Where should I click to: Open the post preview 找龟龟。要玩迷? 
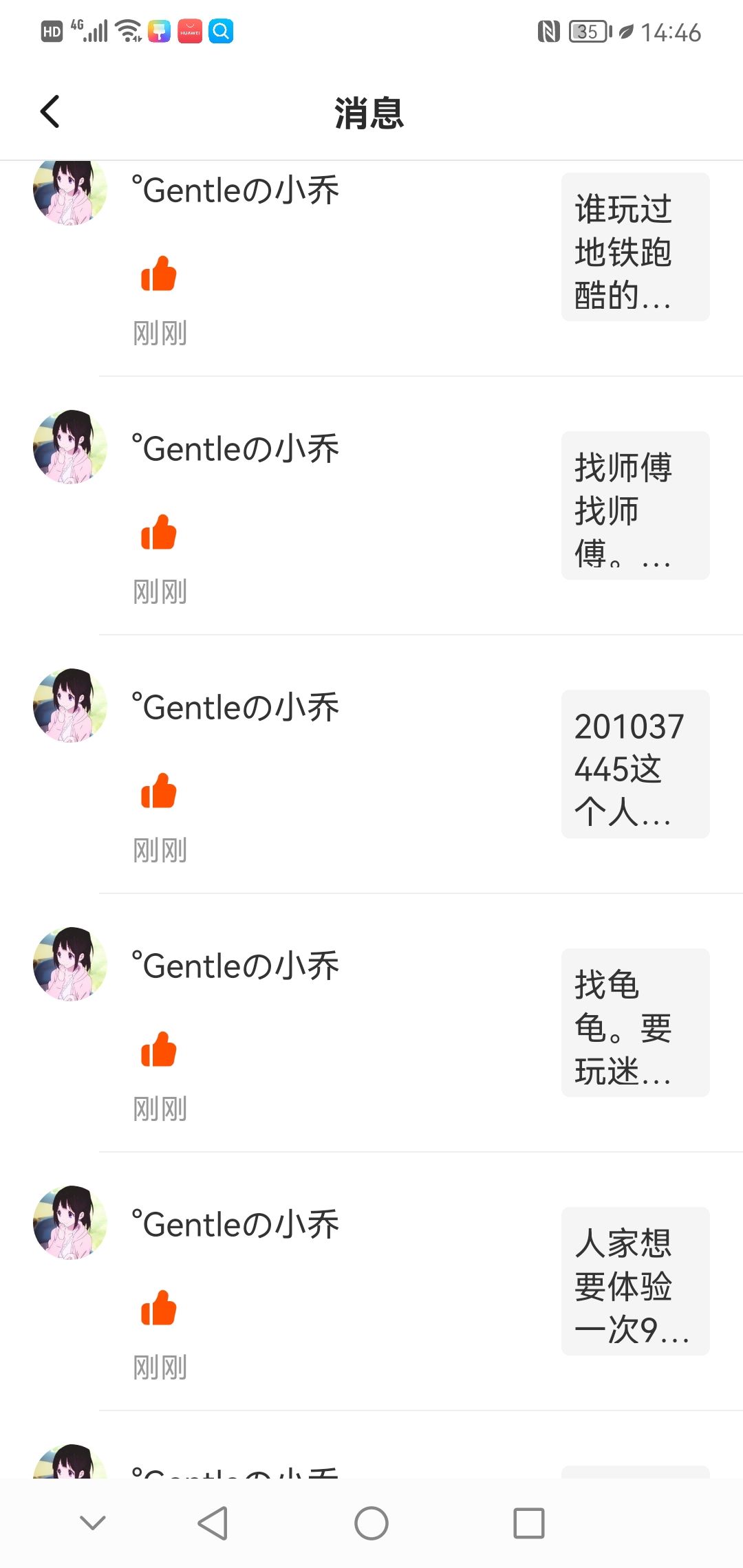tap(635, 1023)
